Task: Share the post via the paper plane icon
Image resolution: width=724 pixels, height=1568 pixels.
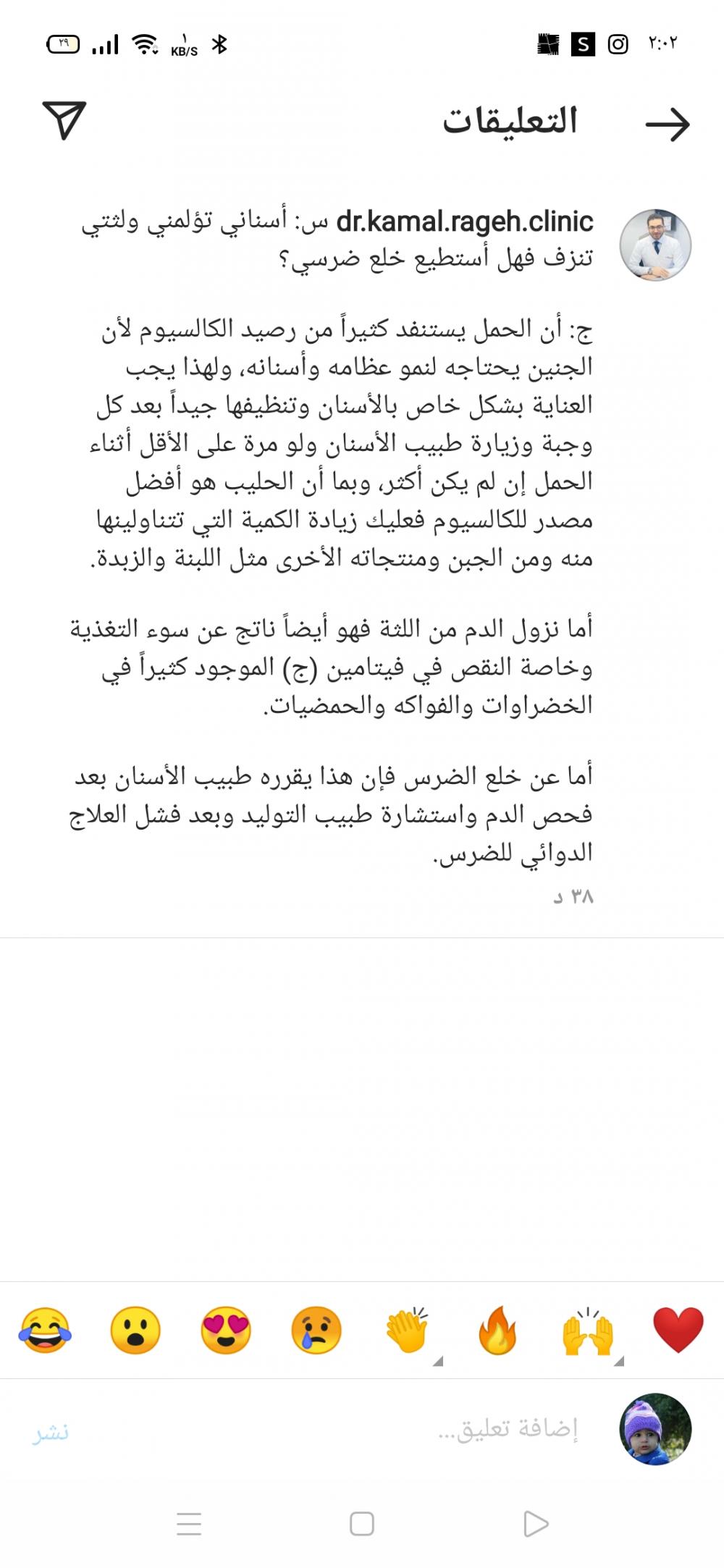Action: point(64,119)
